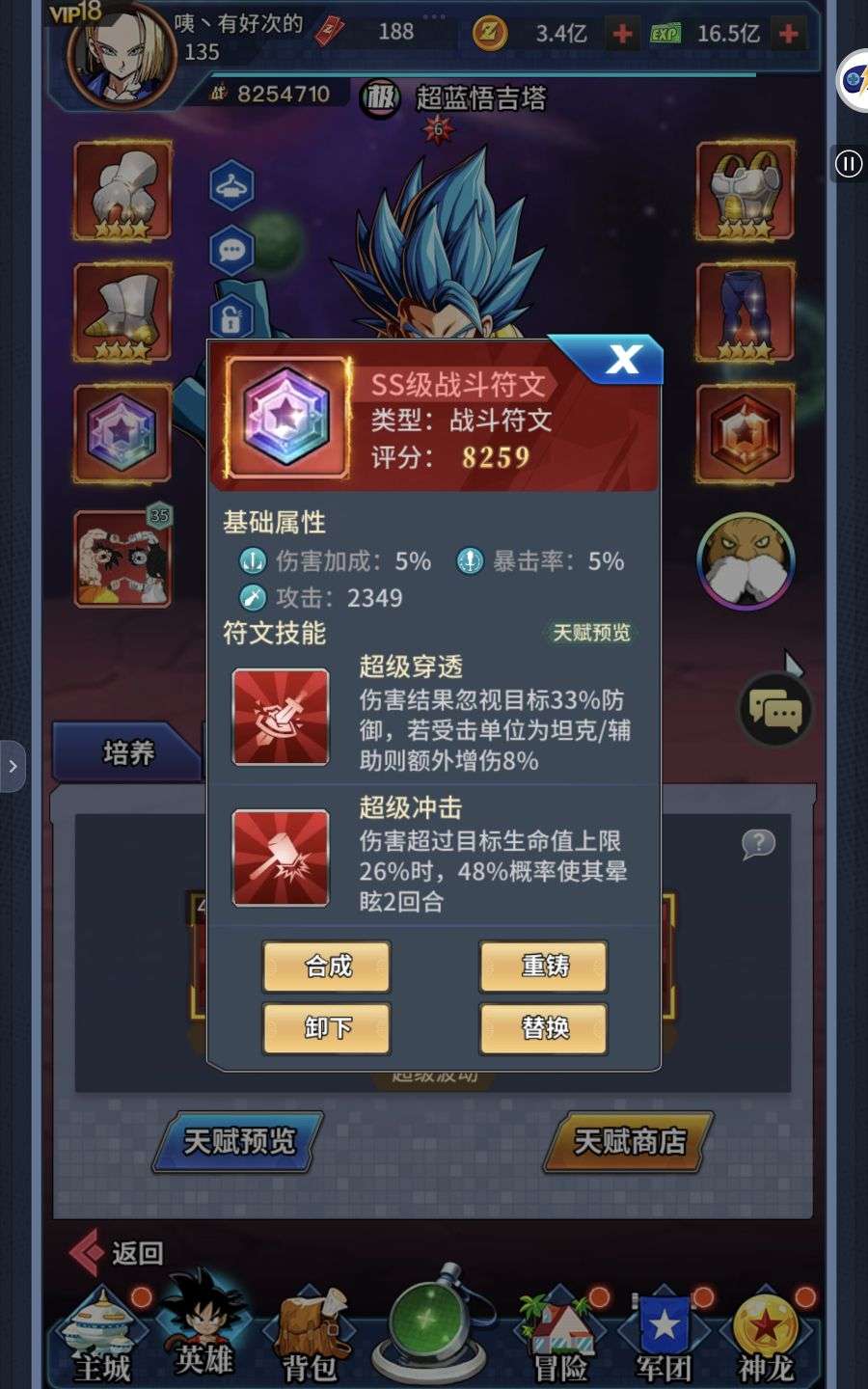Open 天赋预览 link in rune popup
This screenshot has height=1389, width=868.
point(591,633)
